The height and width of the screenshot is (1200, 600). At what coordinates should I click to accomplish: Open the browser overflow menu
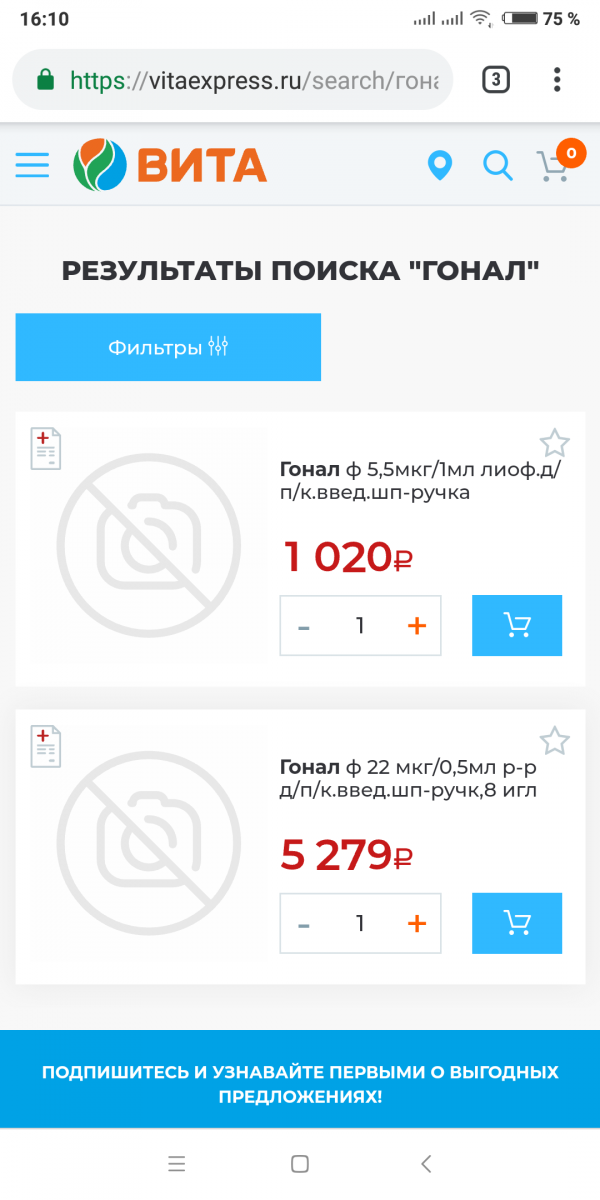coord(557,79)
